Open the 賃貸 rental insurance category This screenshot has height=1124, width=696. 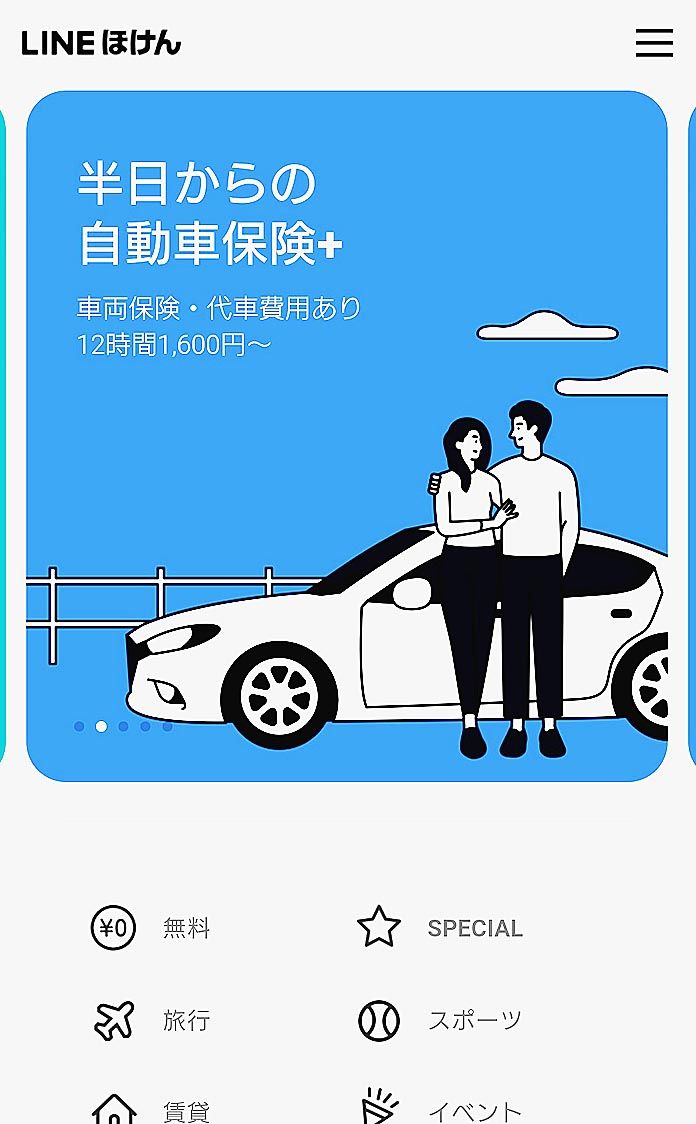point(152,1108)
